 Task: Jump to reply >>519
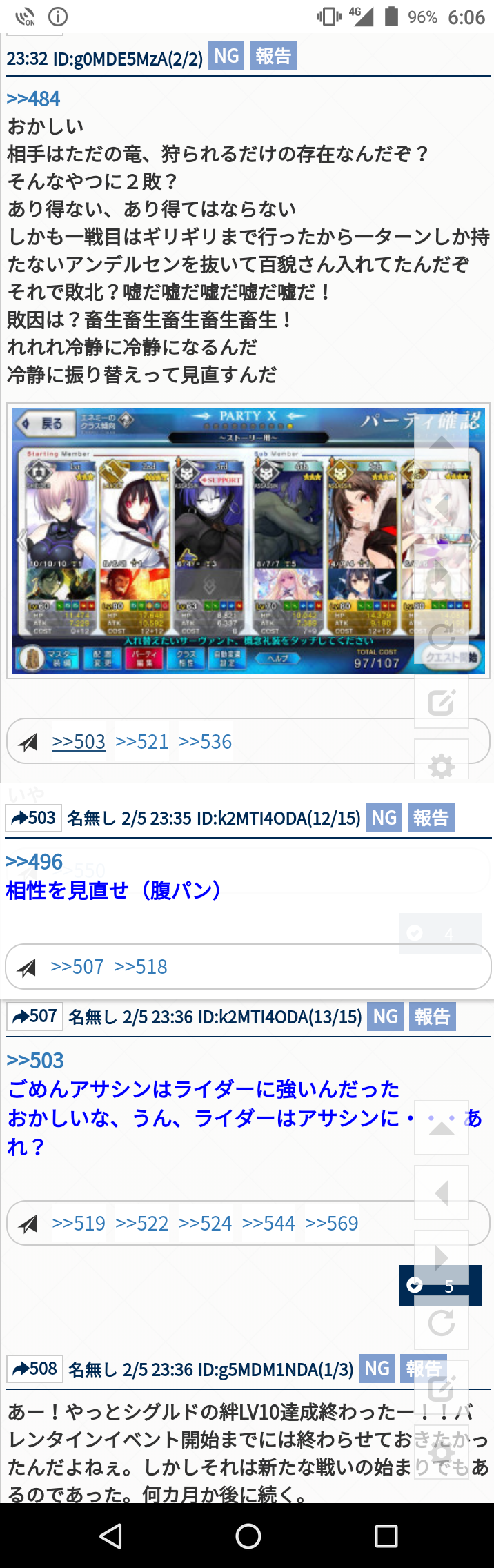click(x=79, y=1223)
